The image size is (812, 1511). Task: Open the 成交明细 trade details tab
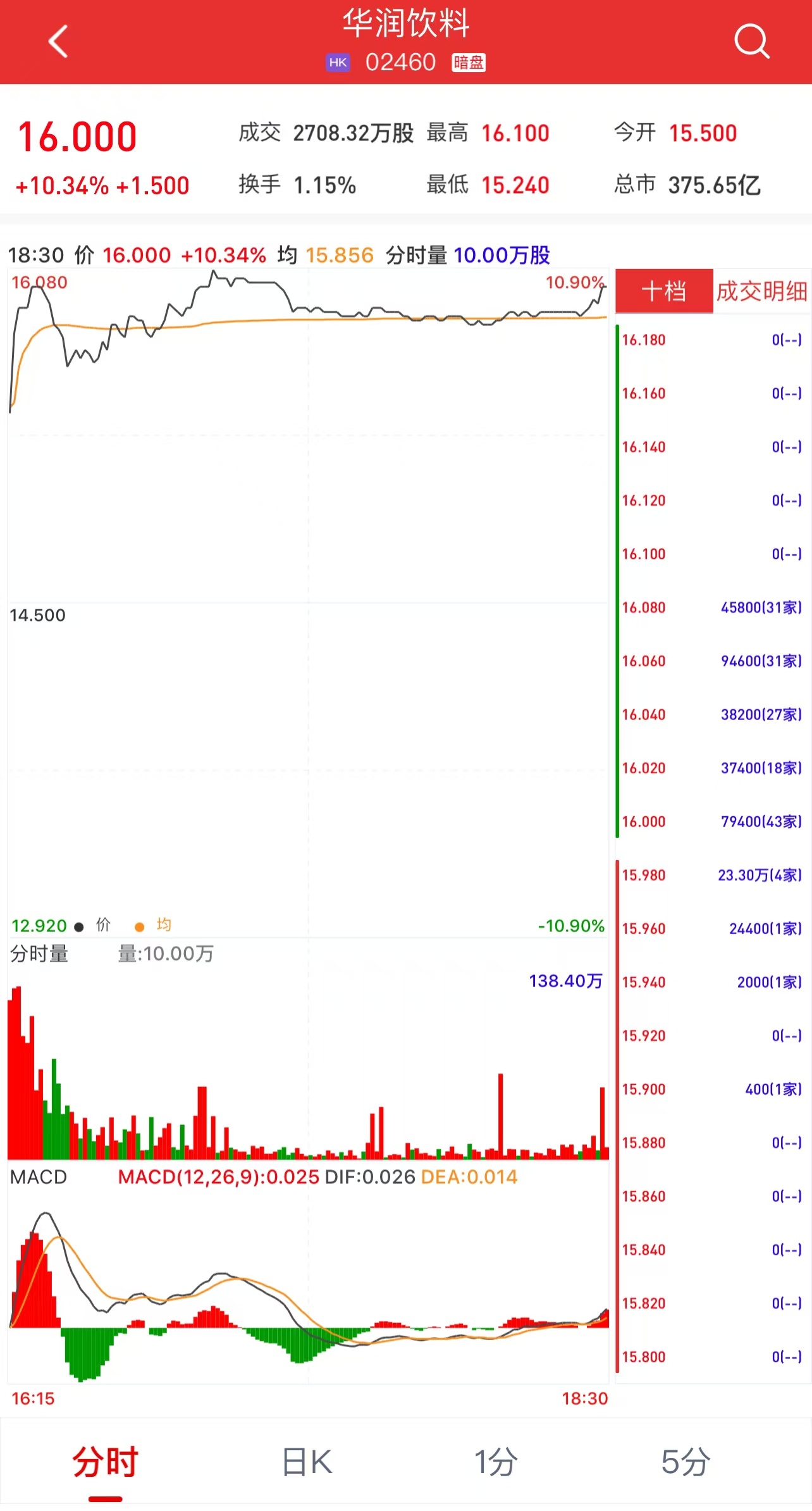click(x=761, y=291)
